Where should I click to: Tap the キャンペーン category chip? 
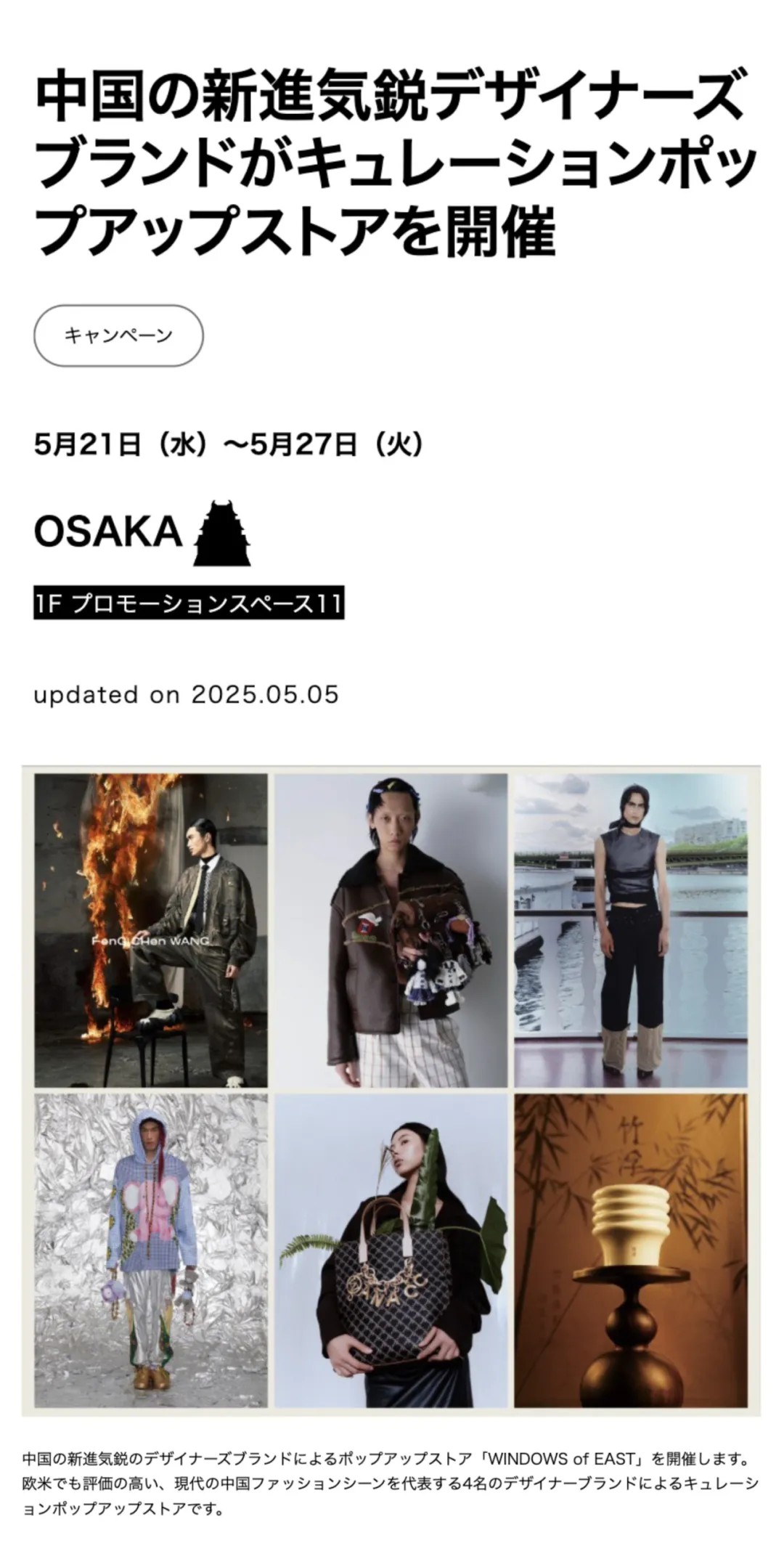[x=118, y=335]
